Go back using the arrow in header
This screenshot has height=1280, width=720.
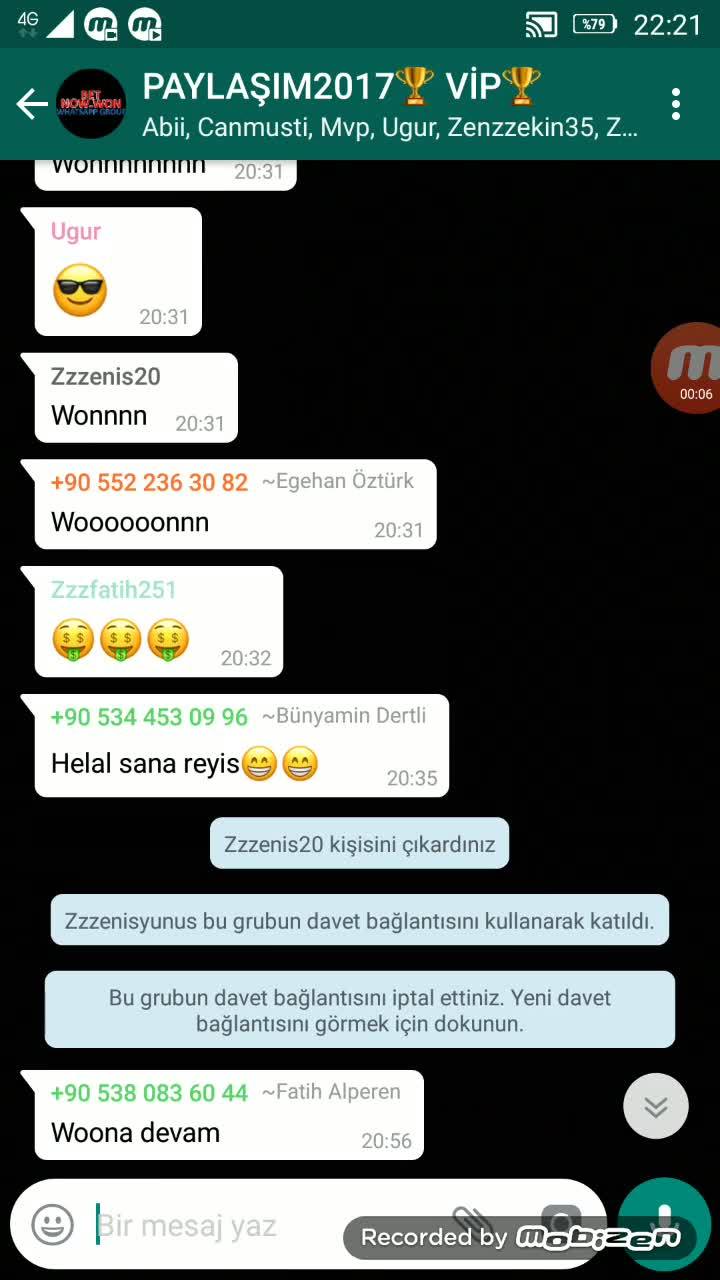click(x=32, y=104)
